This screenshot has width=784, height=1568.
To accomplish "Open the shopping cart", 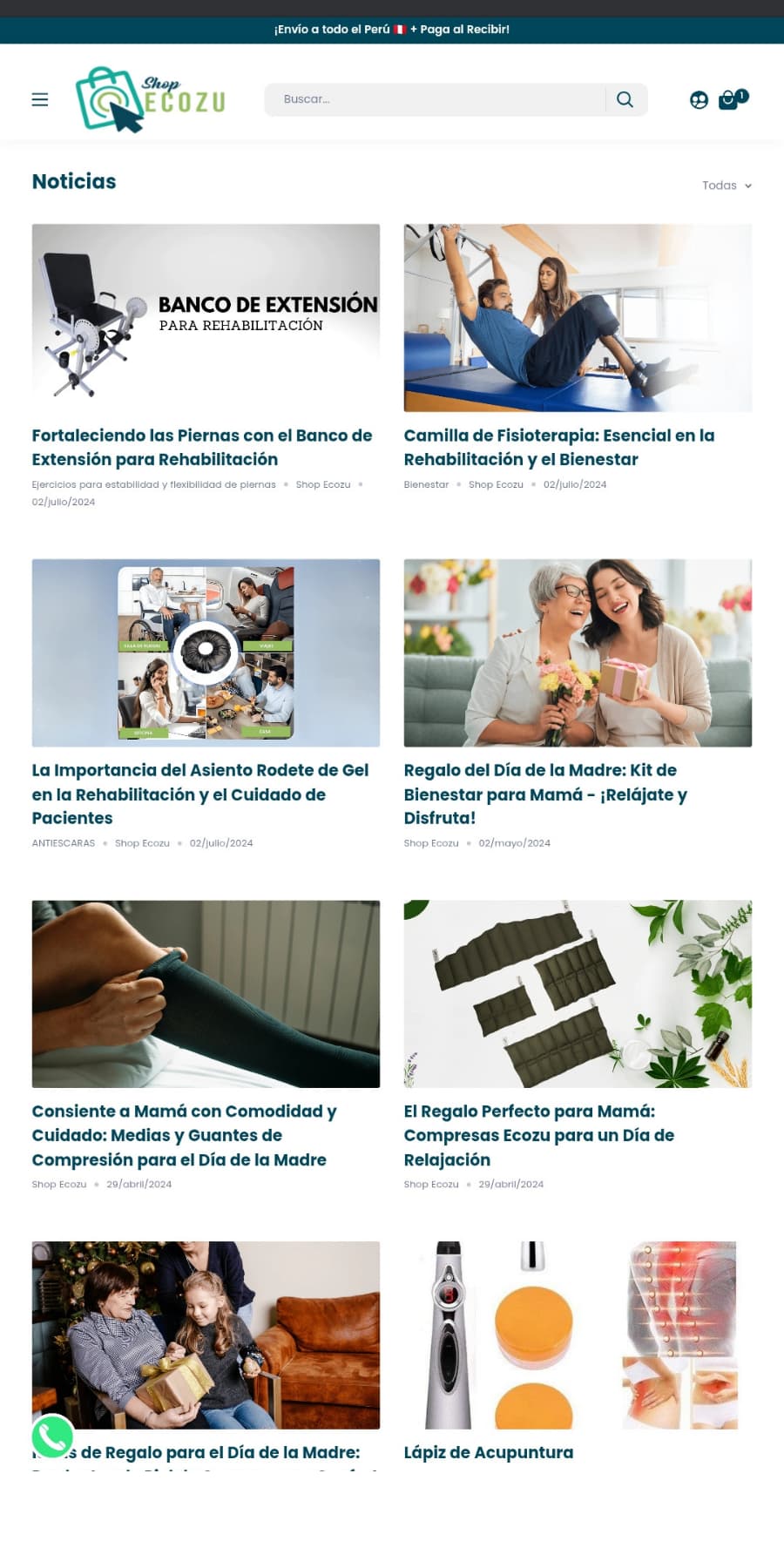I will pyautogui.click(x=729, y=100).
